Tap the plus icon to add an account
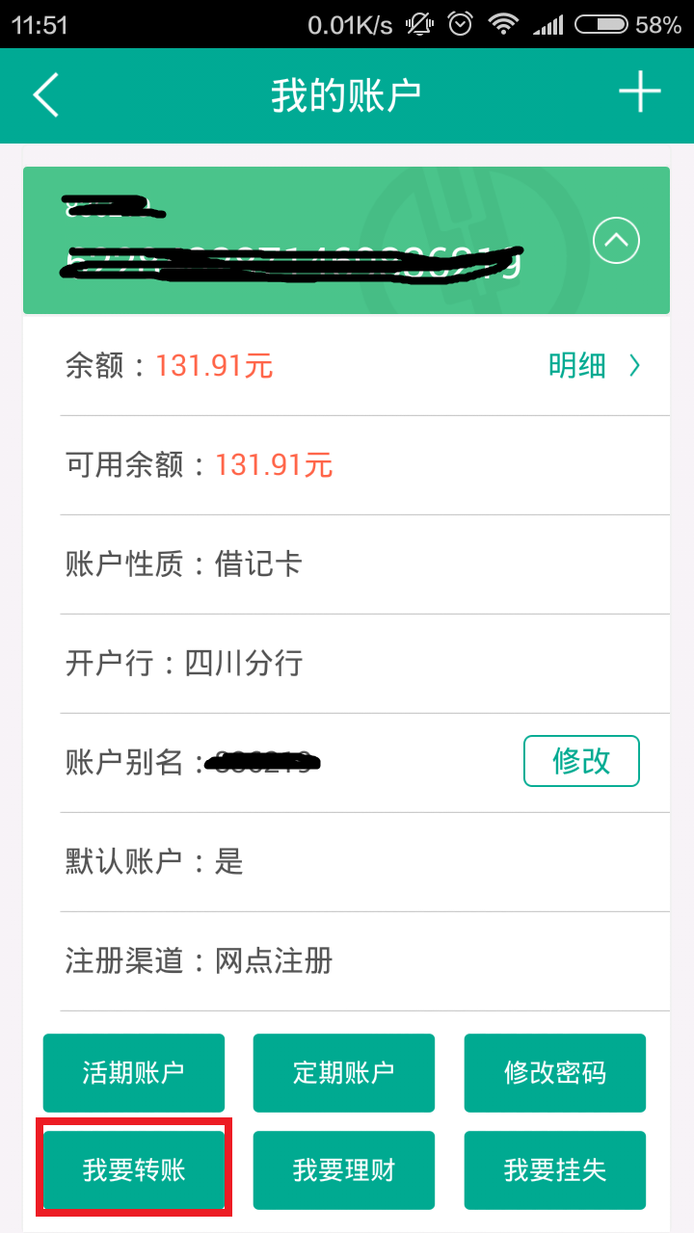The image size is (694, 1233). 640,94
